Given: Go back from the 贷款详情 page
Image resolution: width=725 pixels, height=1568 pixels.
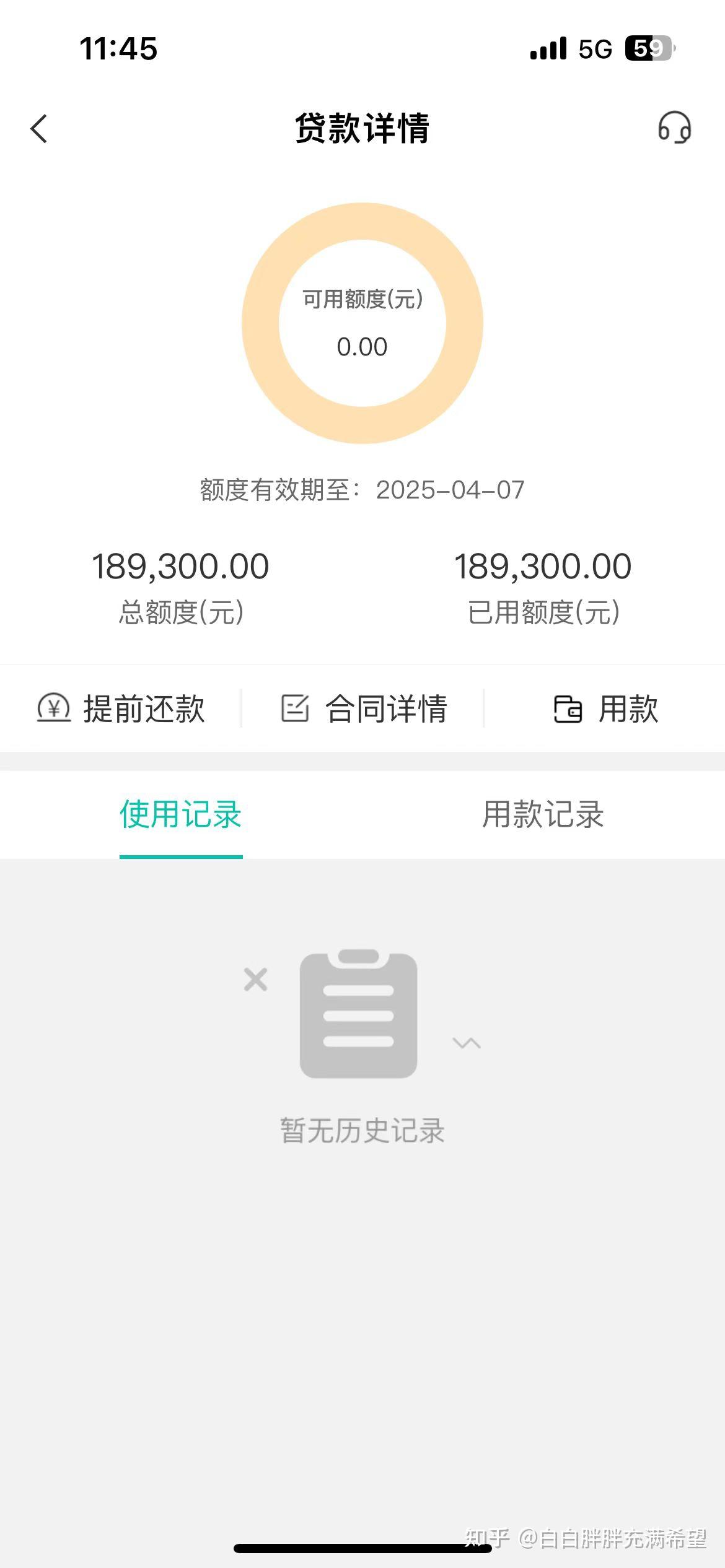Looking at the screenshot, I should tap(39, 129).
